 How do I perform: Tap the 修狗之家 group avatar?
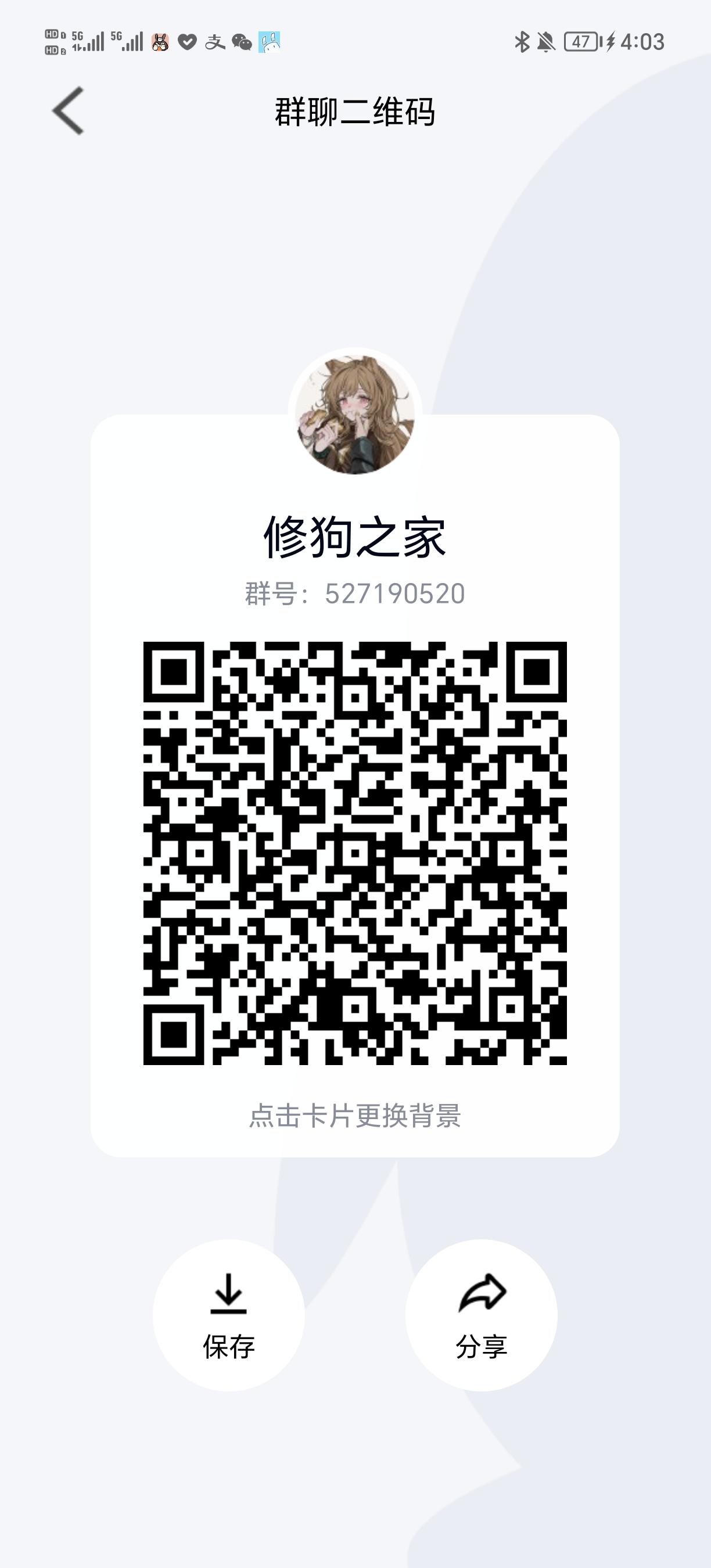[355, 414]
